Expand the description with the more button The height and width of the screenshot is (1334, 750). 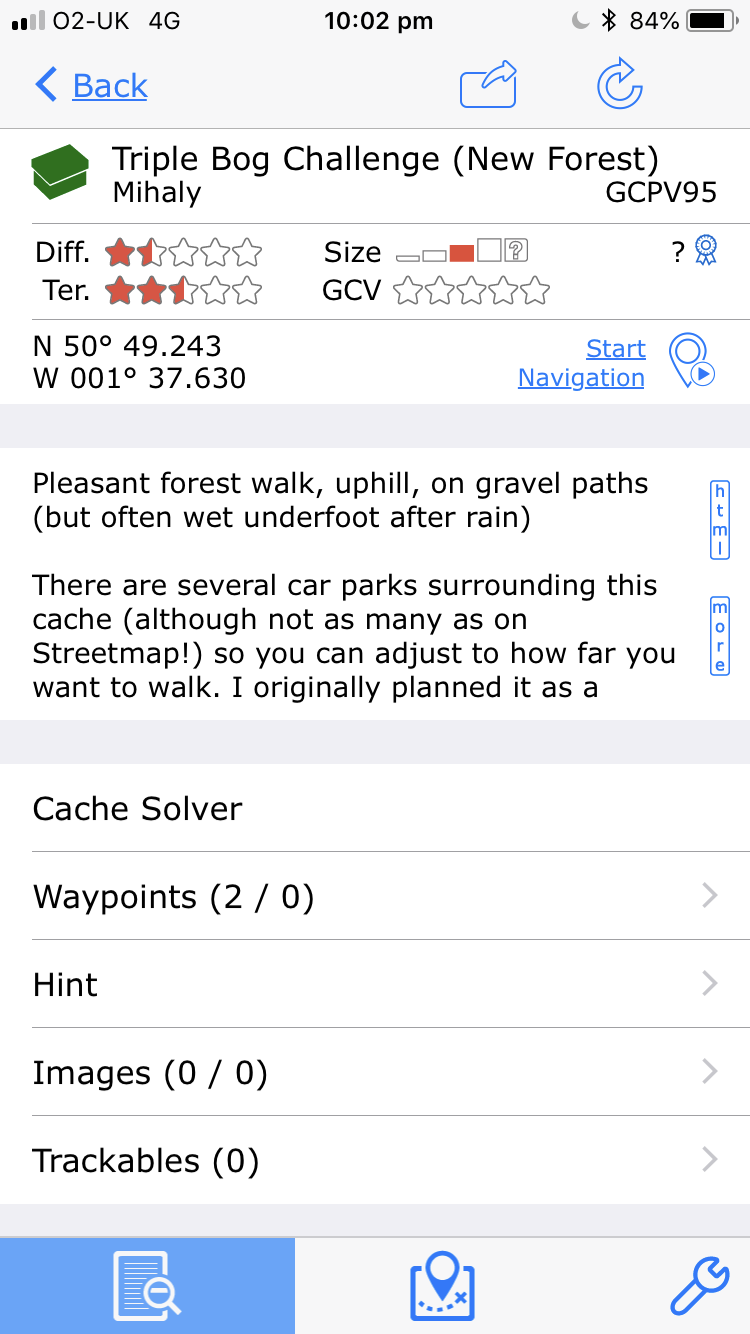(720, 636)
